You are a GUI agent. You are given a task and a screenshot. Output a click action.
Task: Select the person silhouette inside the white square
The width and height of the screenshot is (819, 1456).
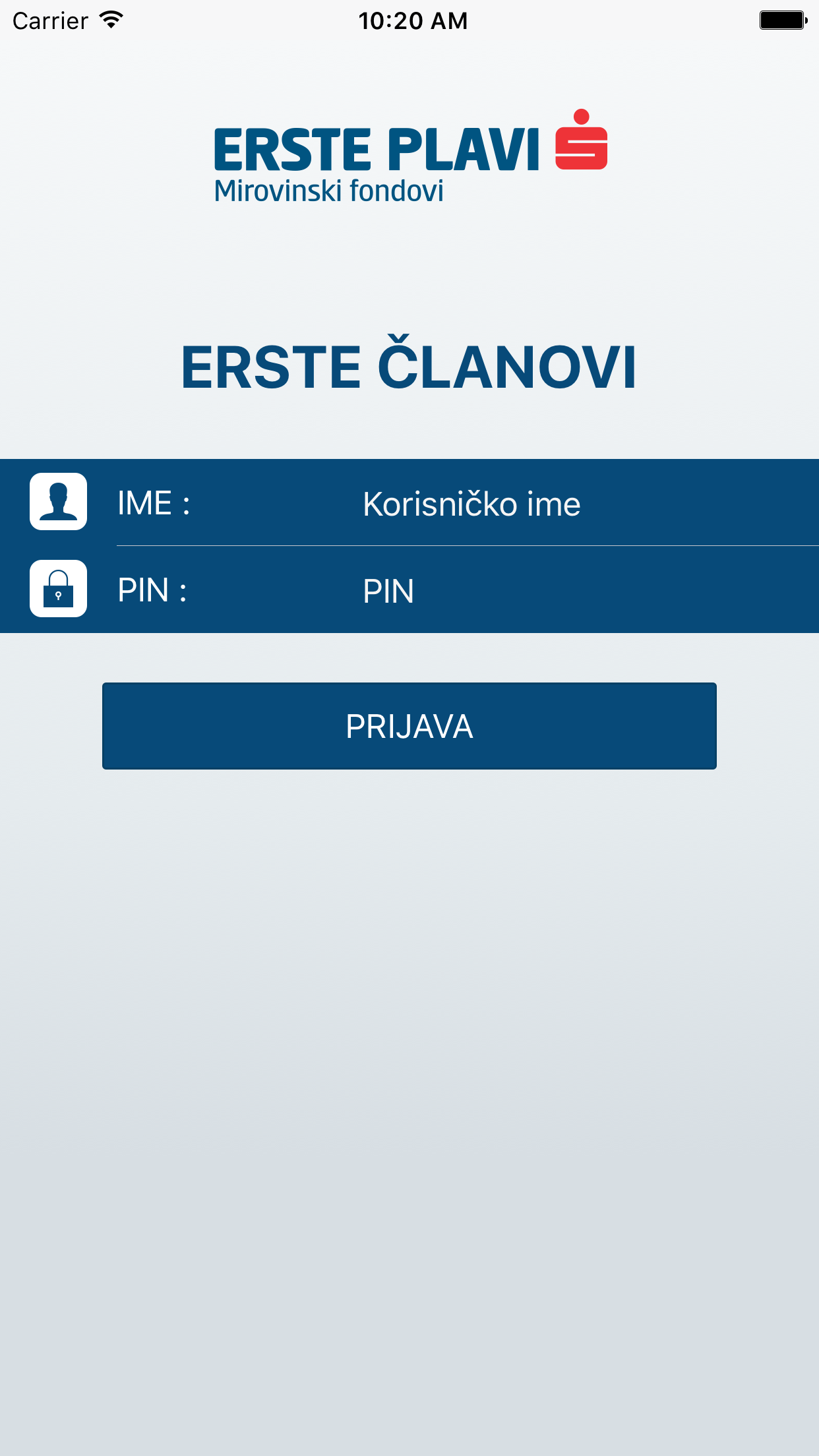tap(58, 501)
